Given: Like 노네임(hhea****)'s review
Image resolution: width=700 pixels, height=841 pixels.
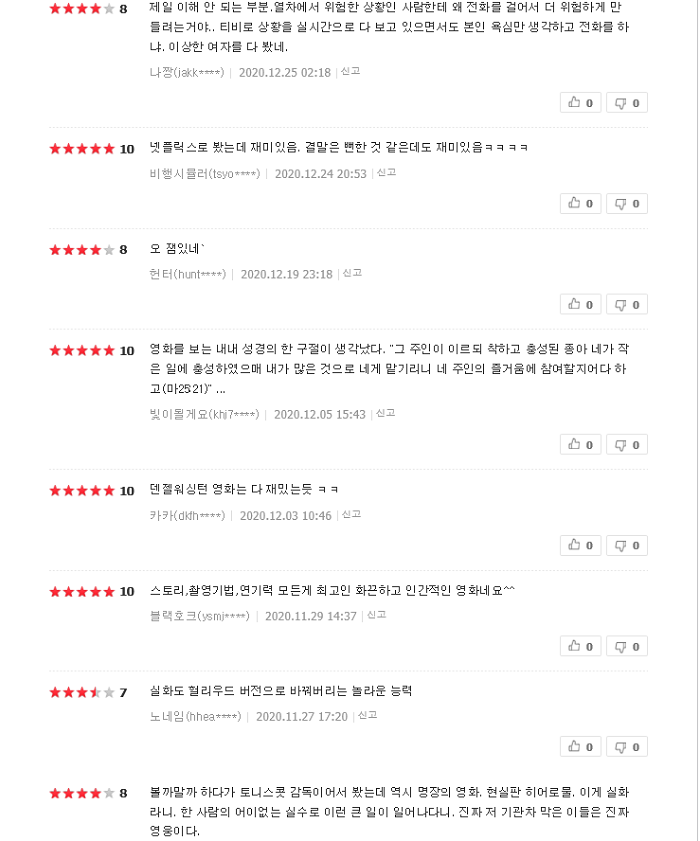Looking at the screenshot, I should 580,747.
